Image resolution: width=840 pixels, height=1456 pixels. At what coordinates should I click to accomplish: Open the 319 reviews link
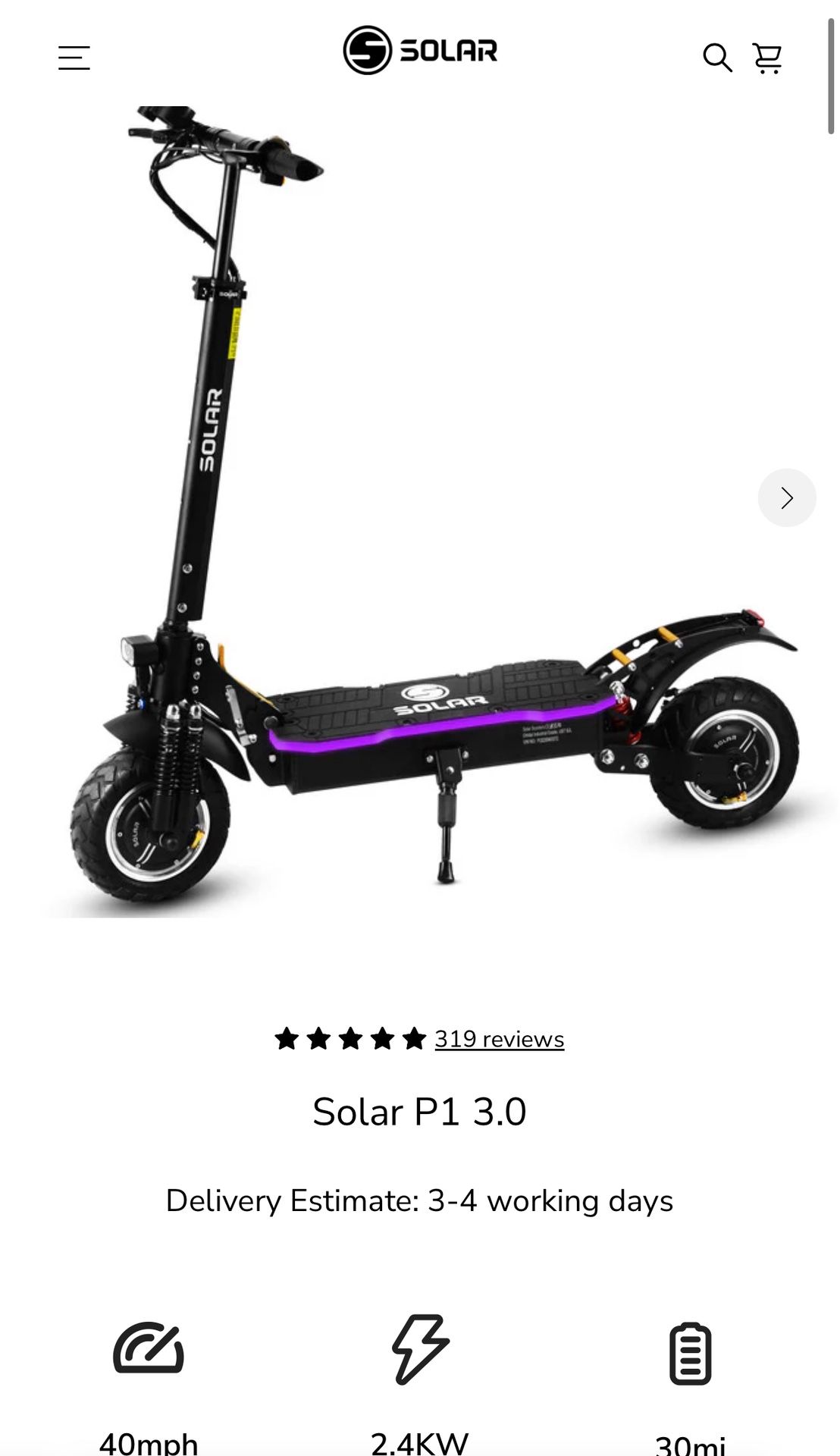click(499, 1039)
